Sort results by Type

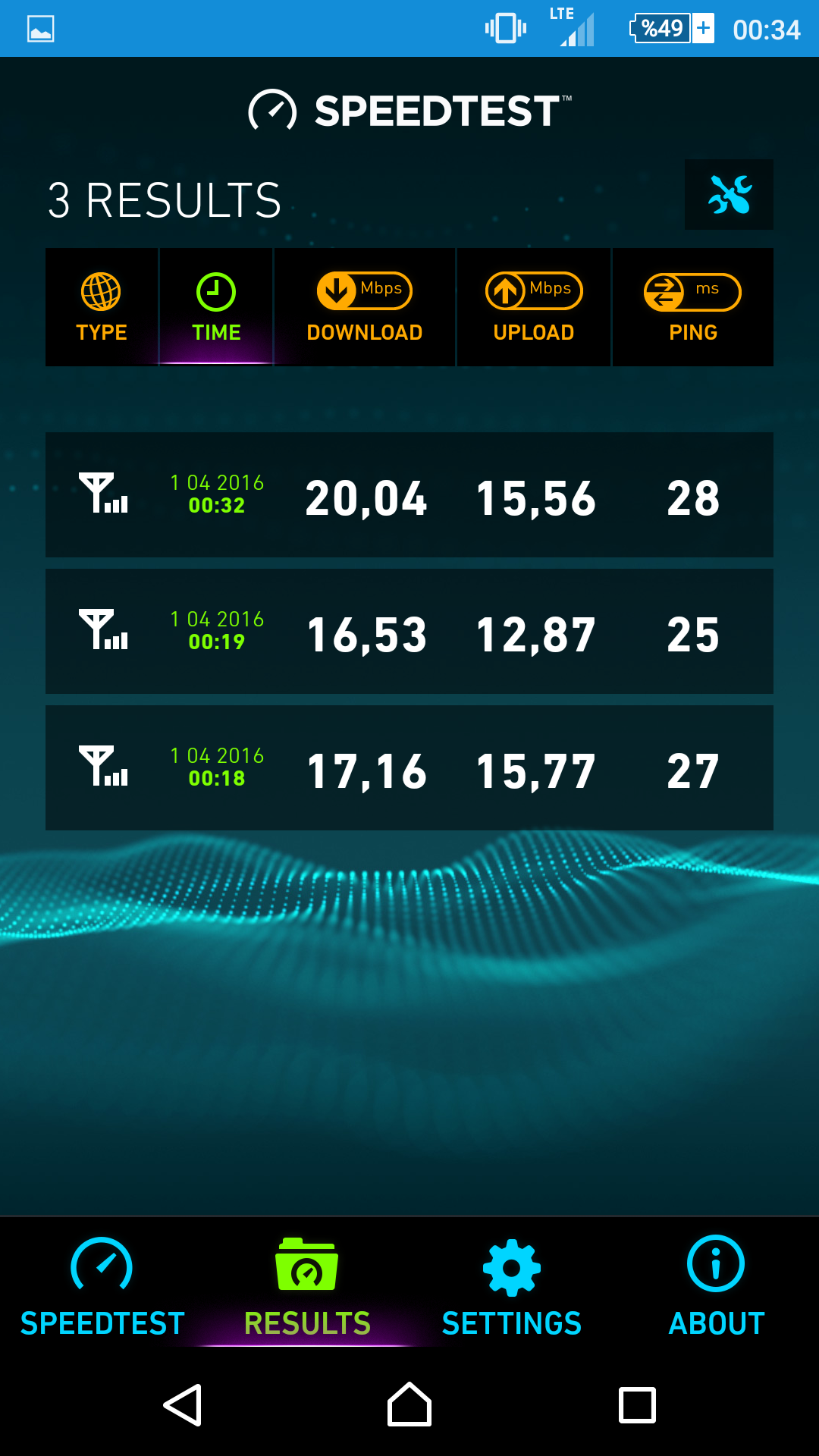pyautogui.click(x=102, y=307)
